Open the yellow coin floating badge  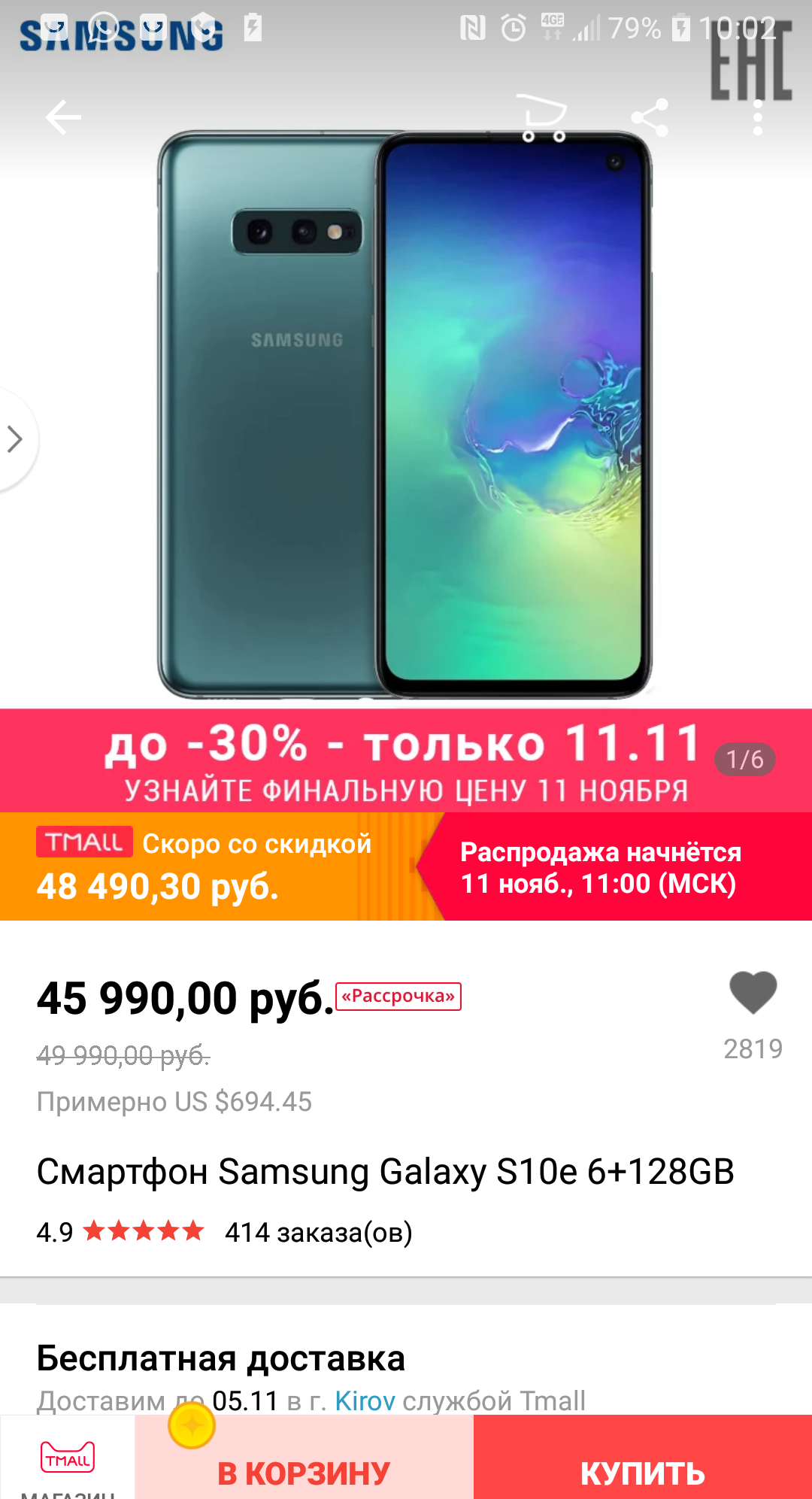pos(192,1425)
